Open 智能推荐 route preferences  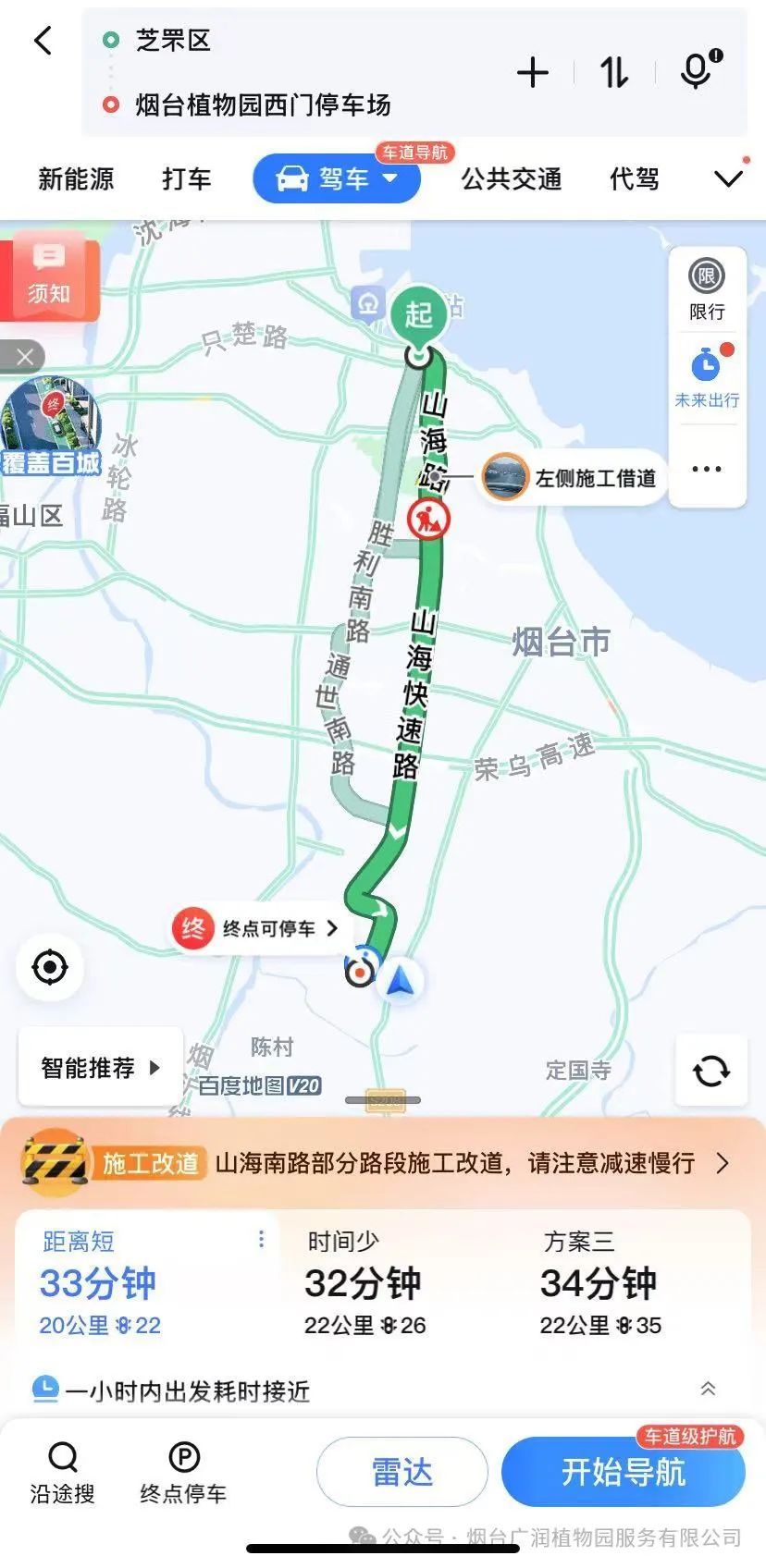(x=100, y=1068)
